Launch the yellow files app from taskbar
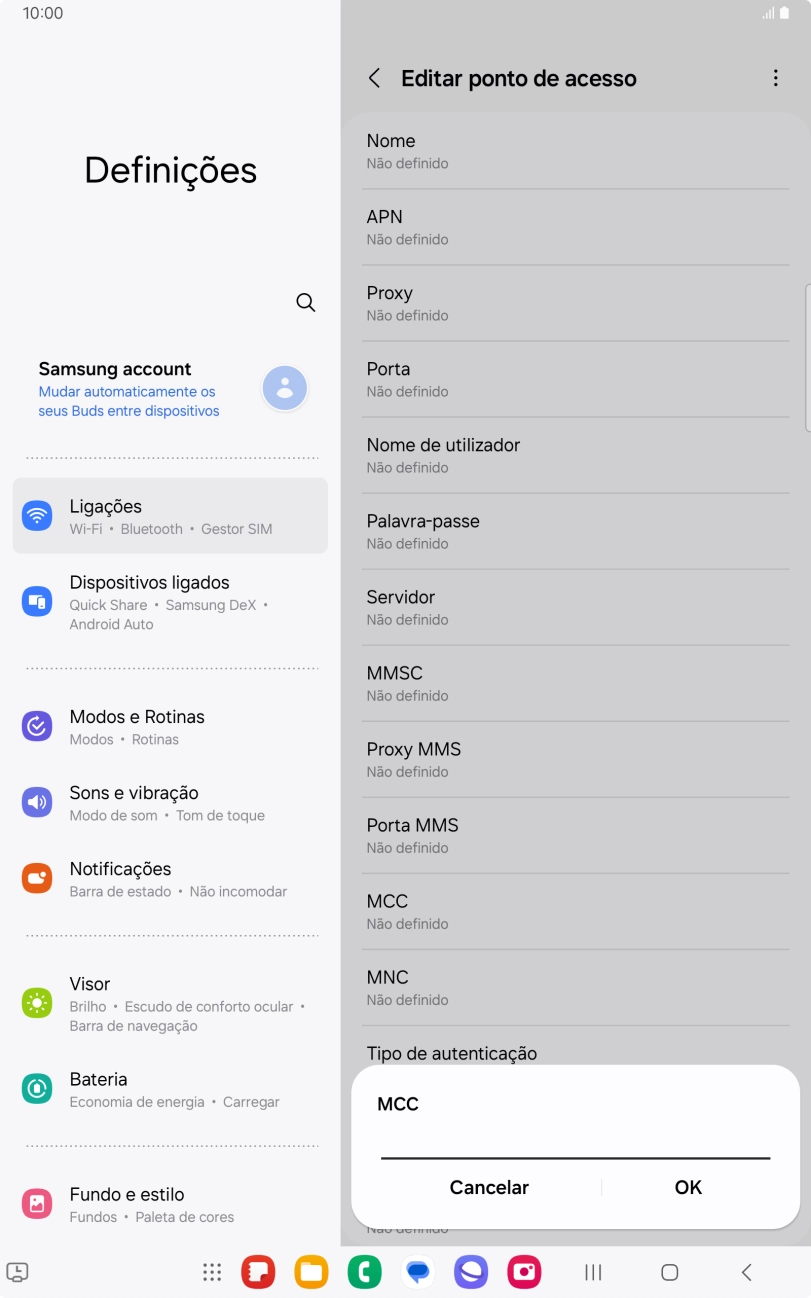 (312, 1272)
